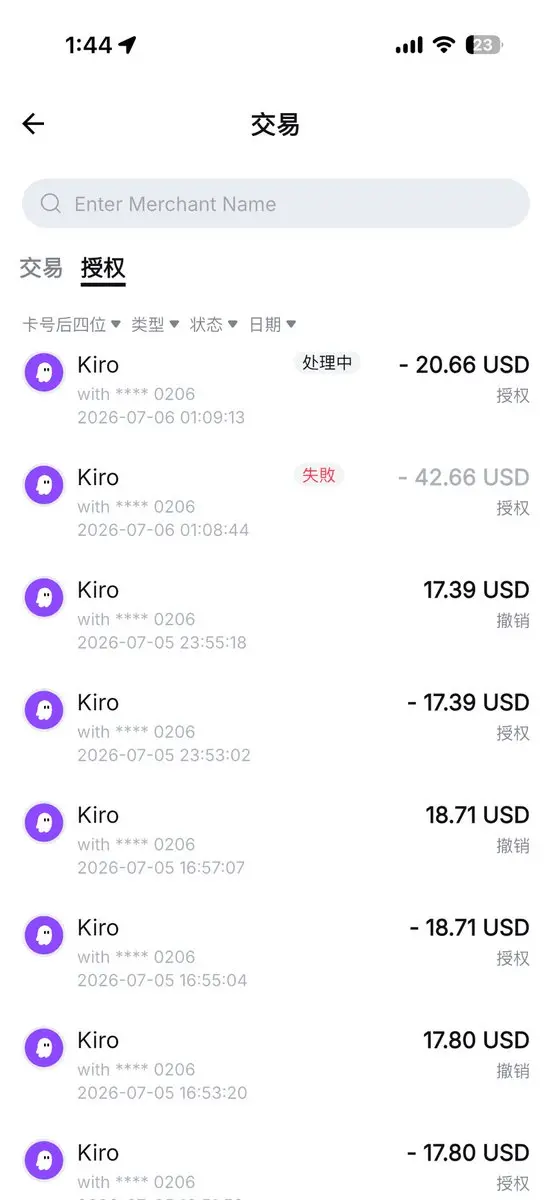View the 17.80 USD 撤销 transaction at 16:53:20

pyautogui.click(x=276, y=1065)
